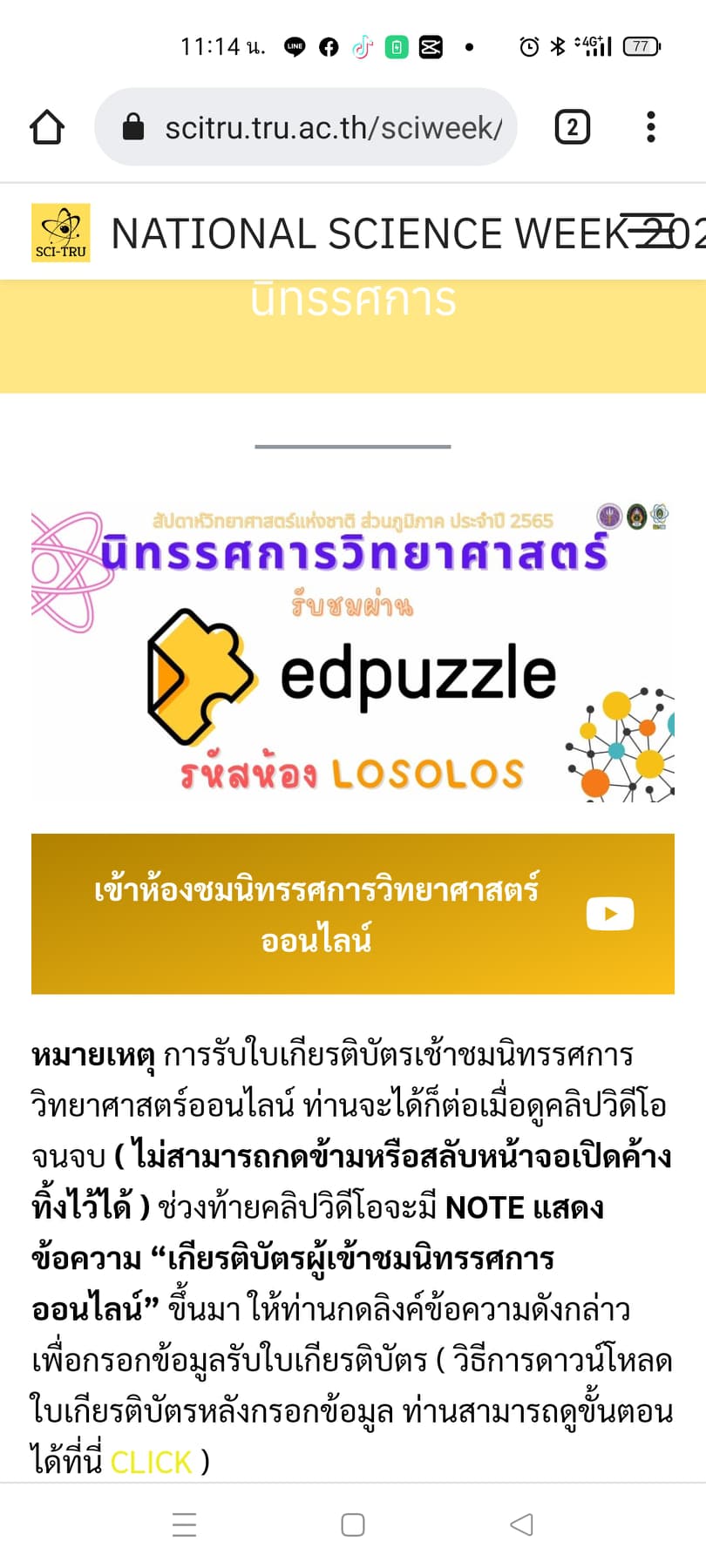Tap the URL address bar
The width and height of the screenshot is (706, 1568).
tap(322, 127)
